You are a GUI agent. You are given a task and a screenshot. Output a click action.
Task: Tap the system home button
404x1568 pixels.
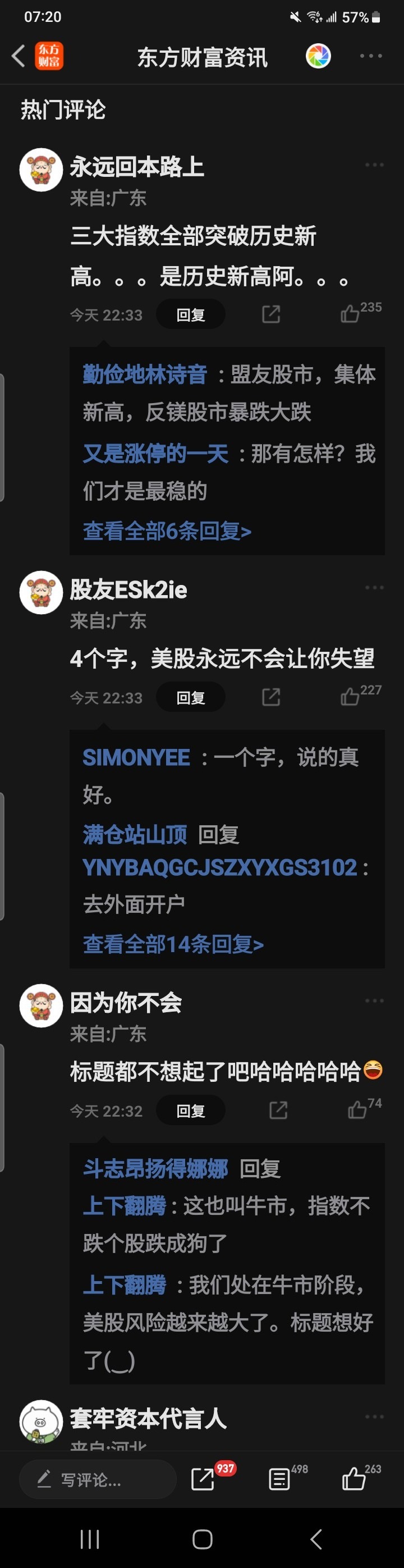tap(202, 1539)
